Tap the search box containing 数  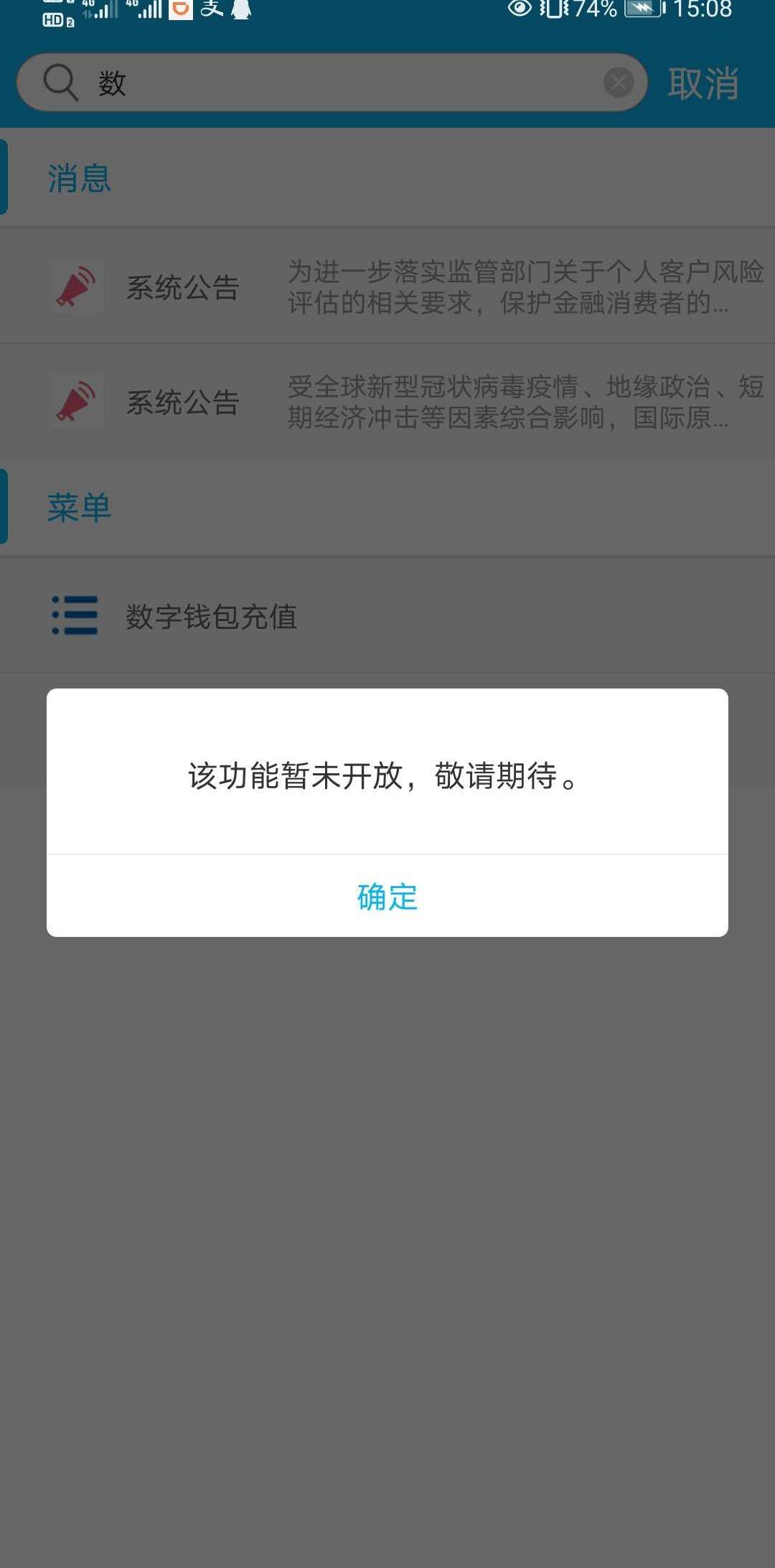(332, 83)
